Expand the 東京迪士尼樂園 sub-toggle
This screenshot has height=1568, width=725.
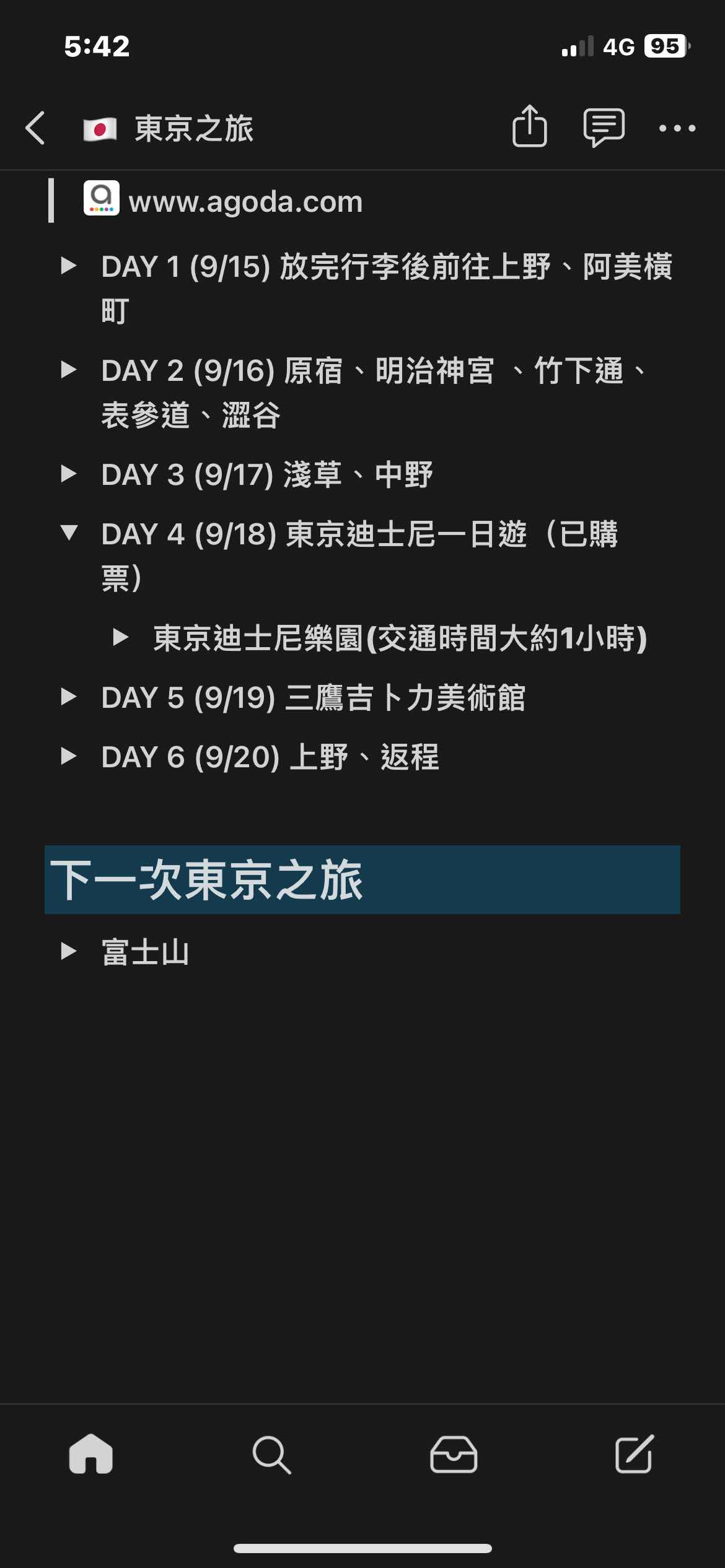coord(121,637)
